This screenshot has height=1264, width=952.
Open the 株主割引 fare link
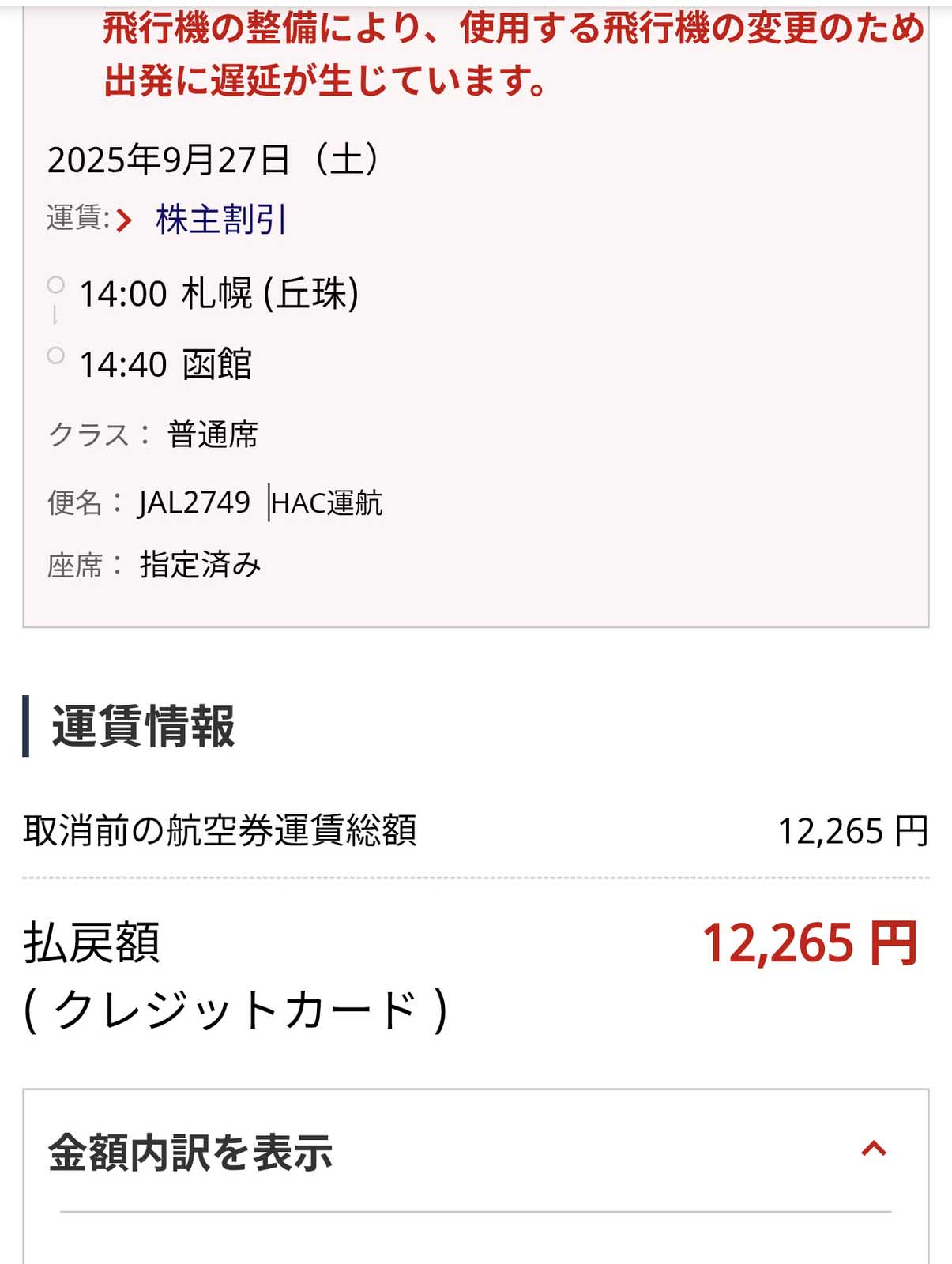point(220,220)
